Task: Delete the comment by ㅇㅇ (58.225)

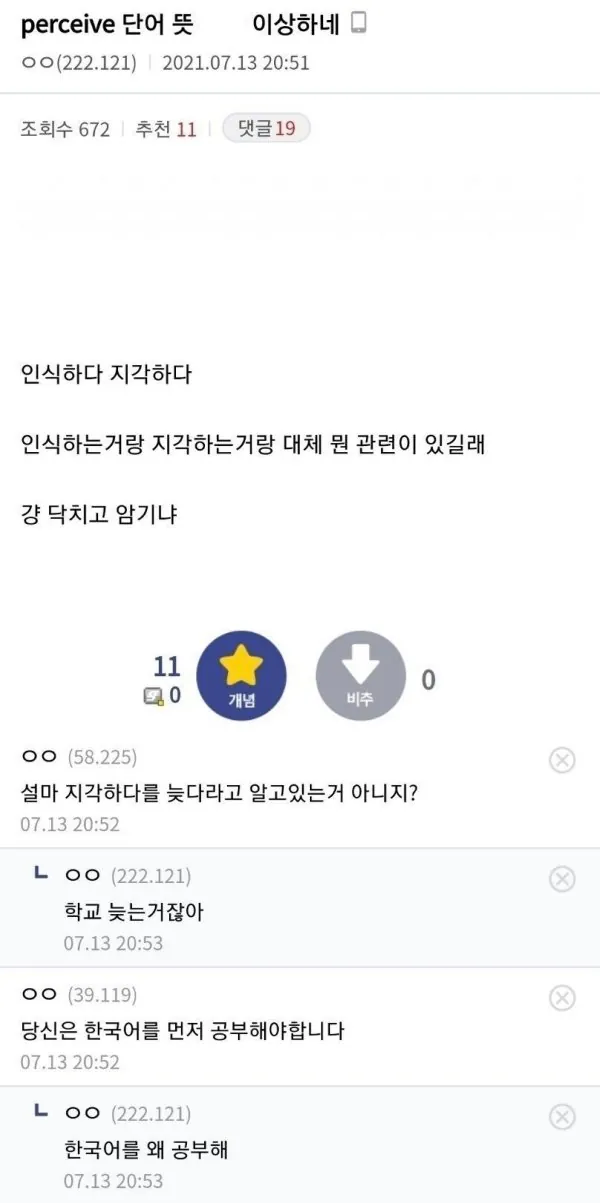Action: click(562, 760)
